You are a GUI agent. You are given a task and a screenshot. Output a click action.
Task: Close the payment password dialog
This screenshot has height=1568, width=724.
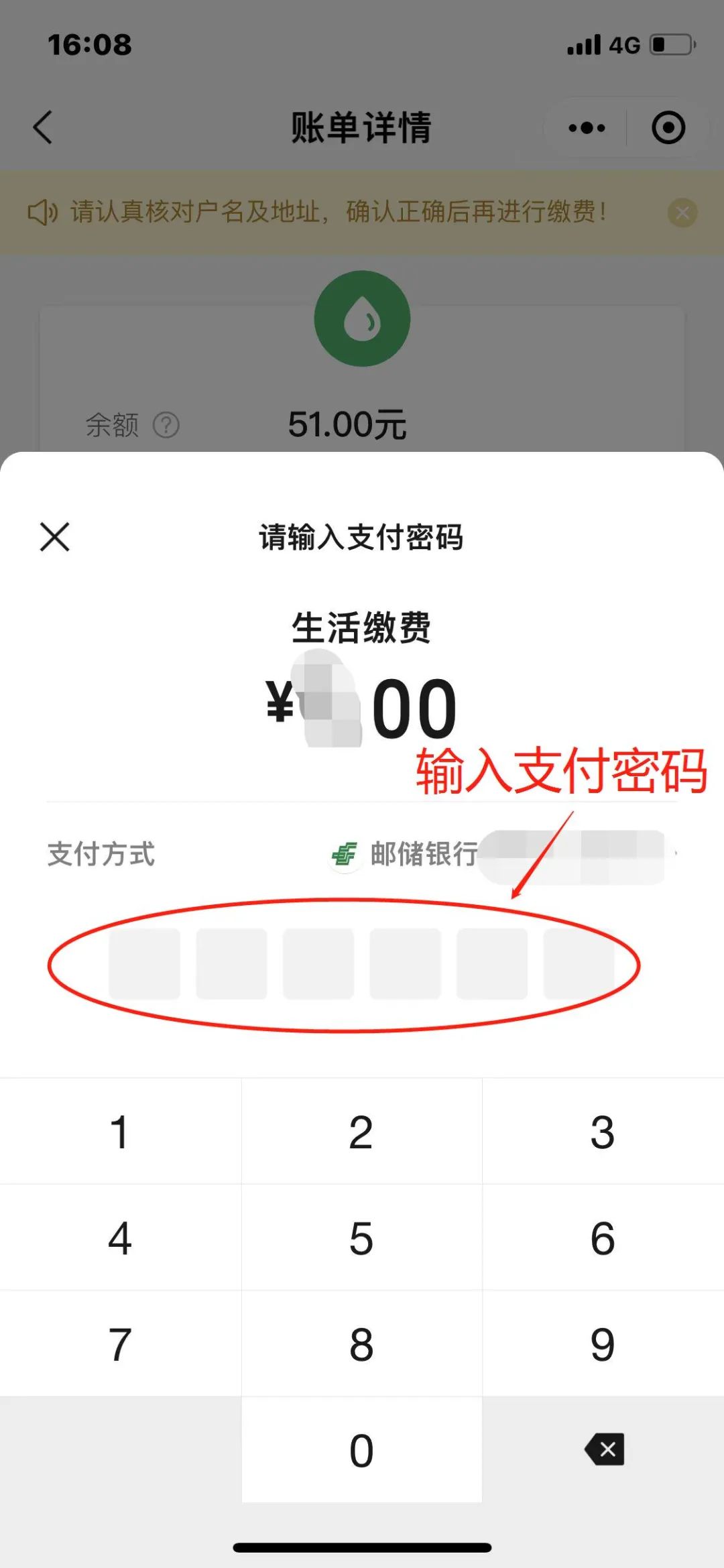54,537
